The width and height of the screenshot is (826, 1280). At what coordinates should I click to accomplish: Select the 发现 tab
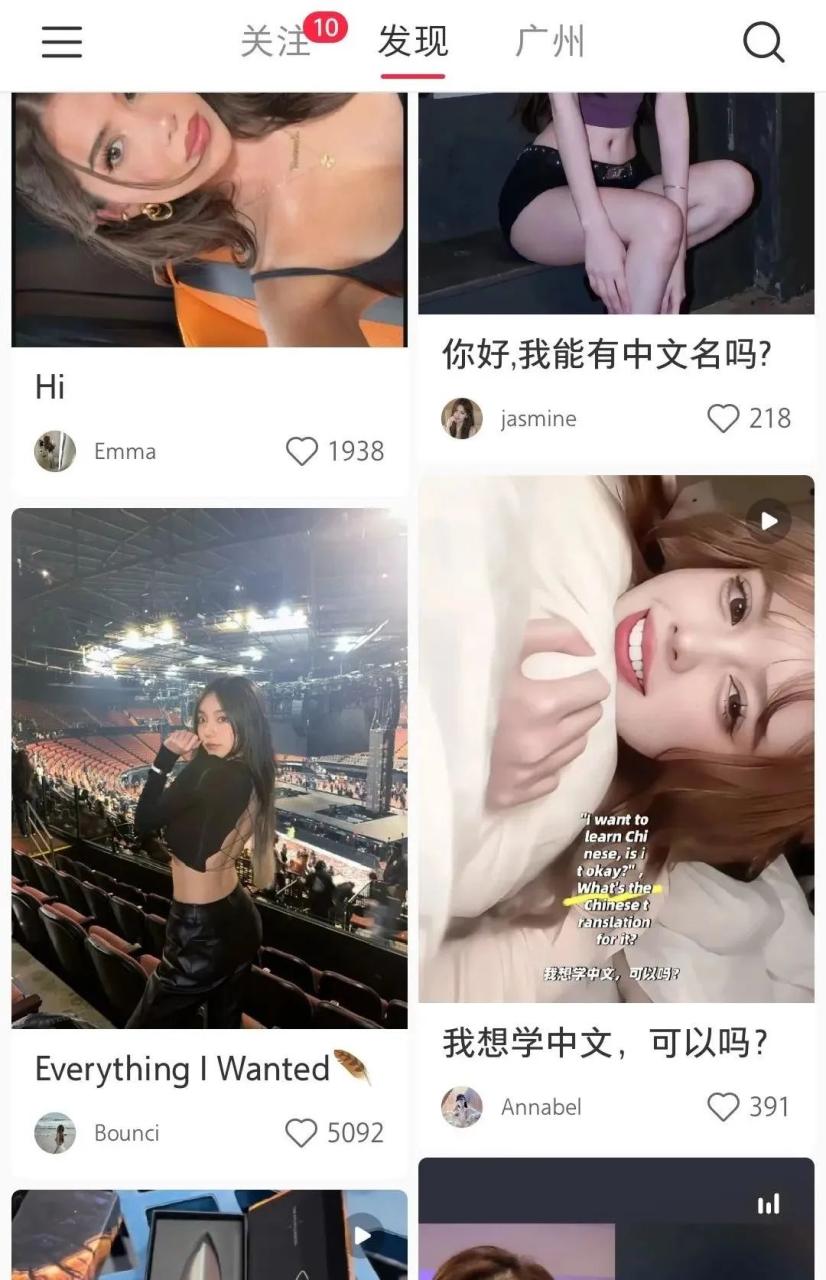tap(413, 42)
